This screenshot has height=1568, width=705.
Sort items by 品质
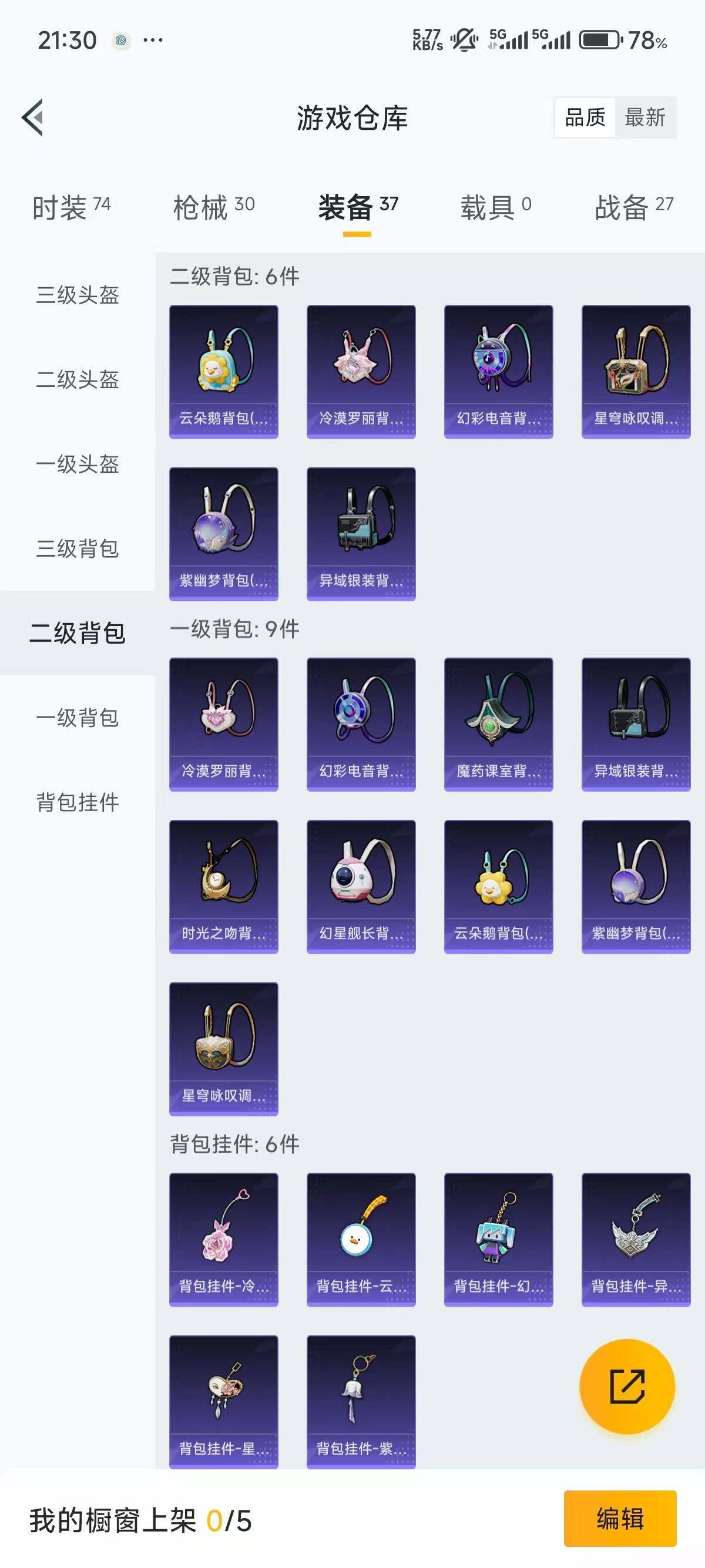pos(585,118)
